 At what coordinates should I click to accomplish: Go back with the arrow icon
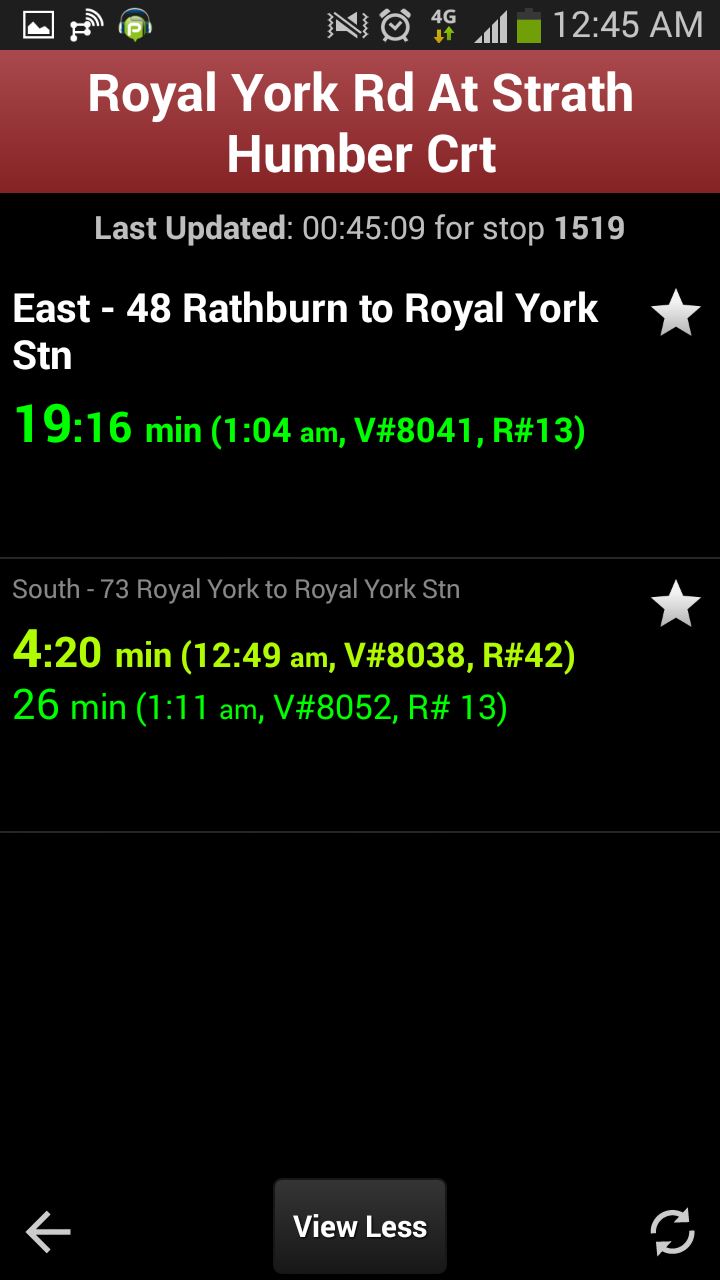[x=48, y=1231]
